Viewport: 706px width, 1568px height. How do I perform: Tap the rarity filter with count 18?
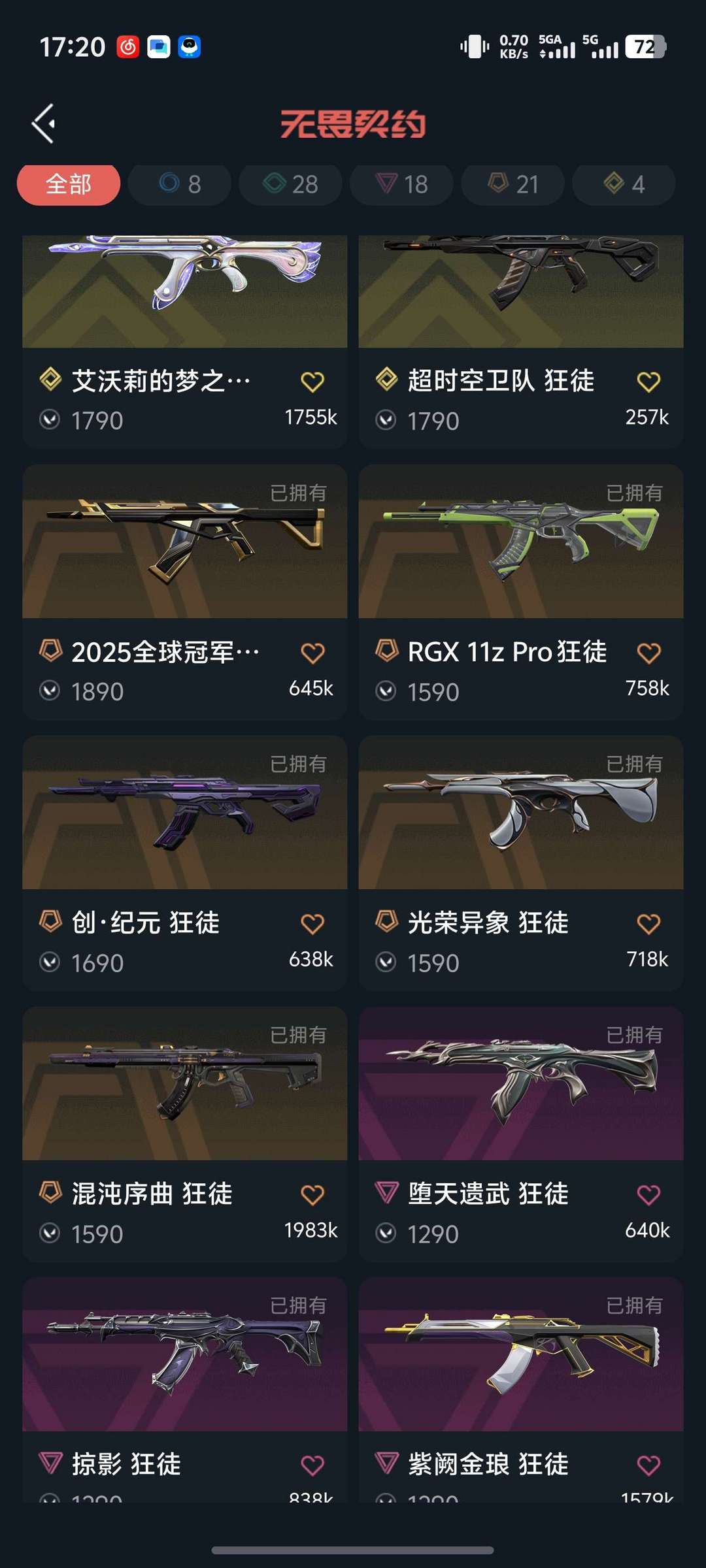click(x=401, y=184)
